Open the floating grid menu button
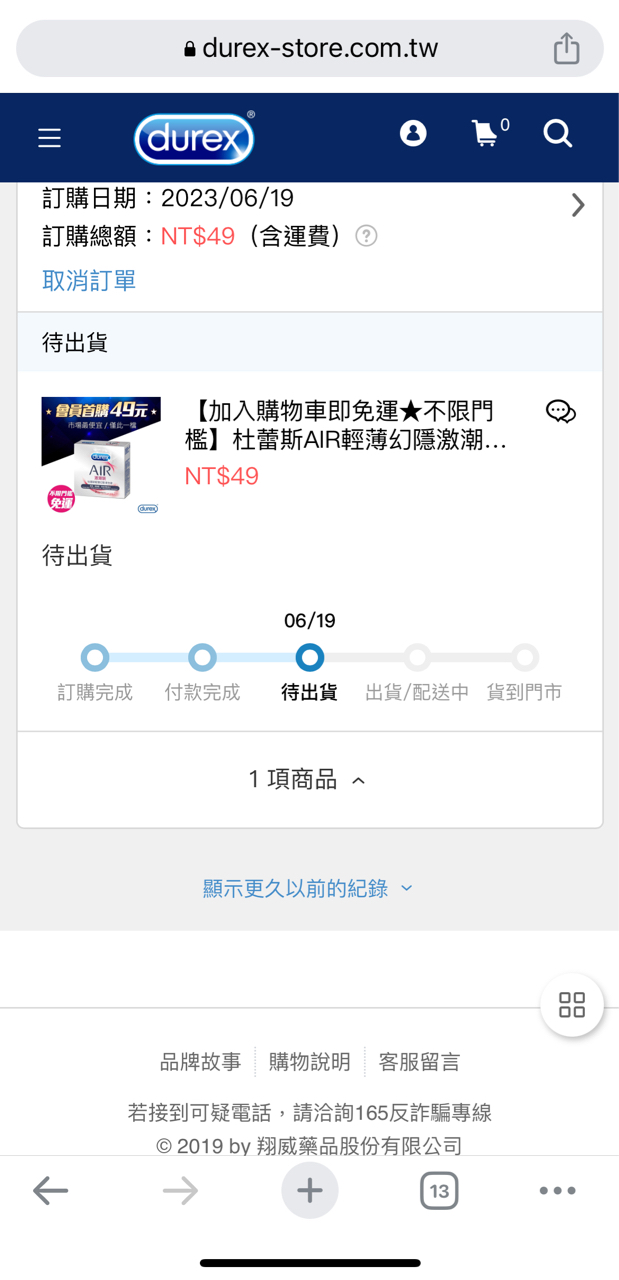This screenshot has width=619, height=1280. tap(572, 1005)
